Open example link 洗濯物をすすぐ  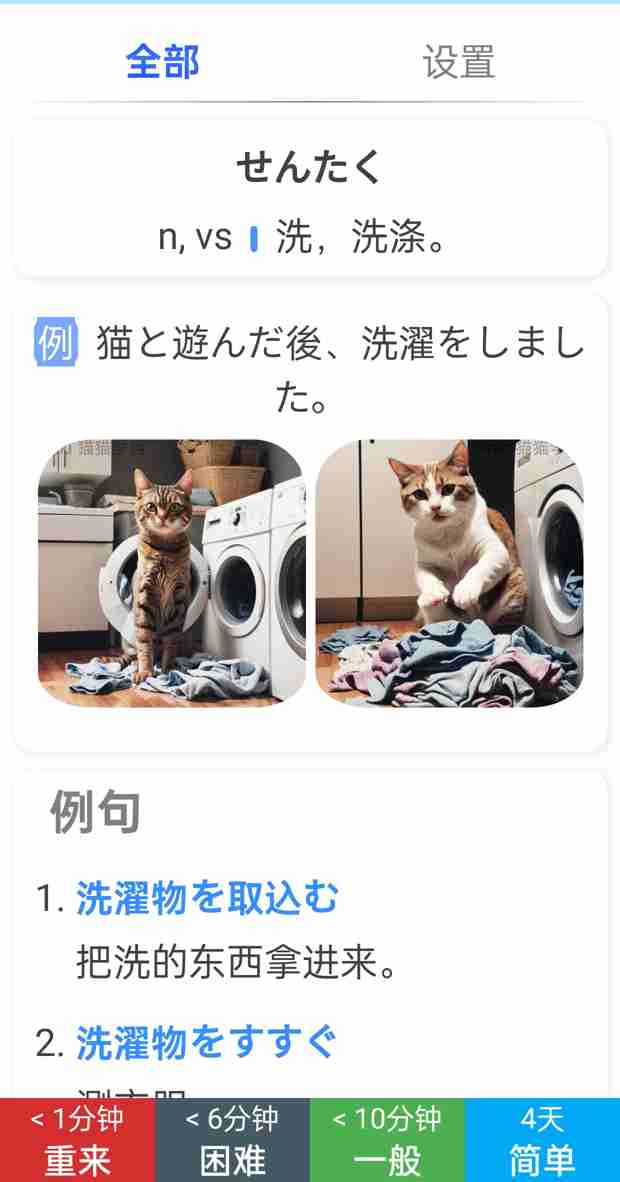(x=206, y=1042)
